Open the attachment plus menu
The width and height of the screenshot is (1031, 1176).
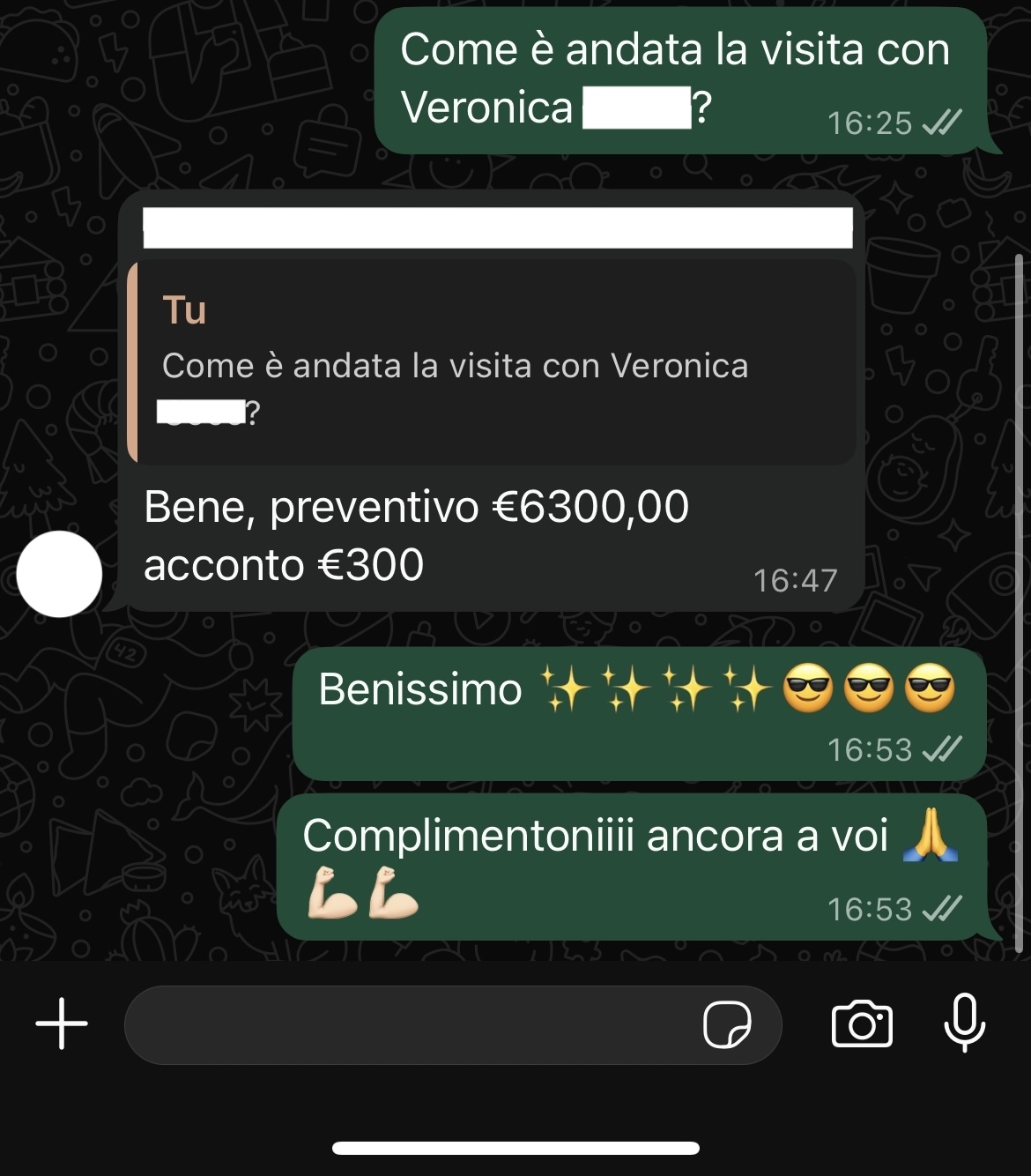(62, 1024)
